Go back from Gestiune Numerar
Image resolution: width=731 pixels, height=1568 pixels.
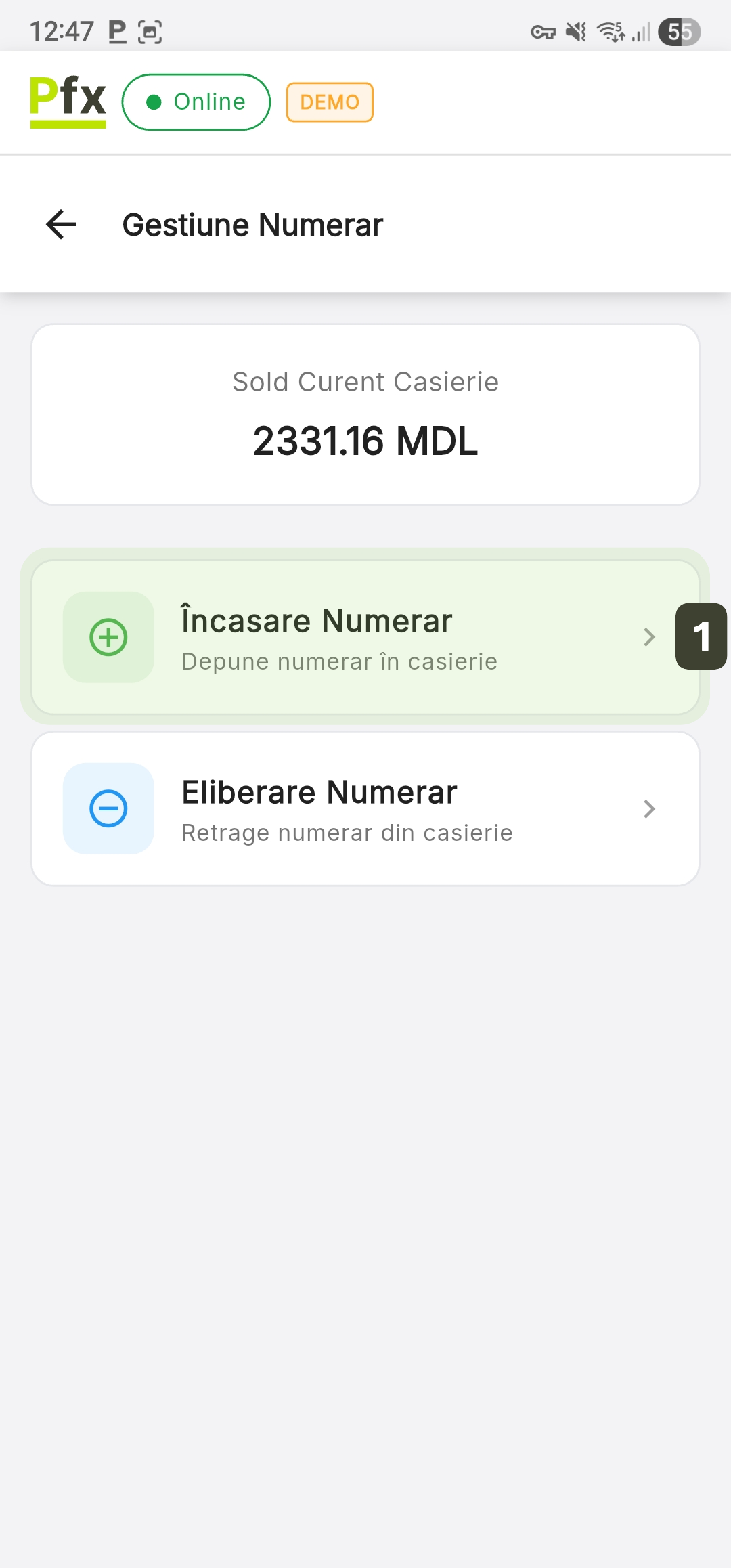61,225
